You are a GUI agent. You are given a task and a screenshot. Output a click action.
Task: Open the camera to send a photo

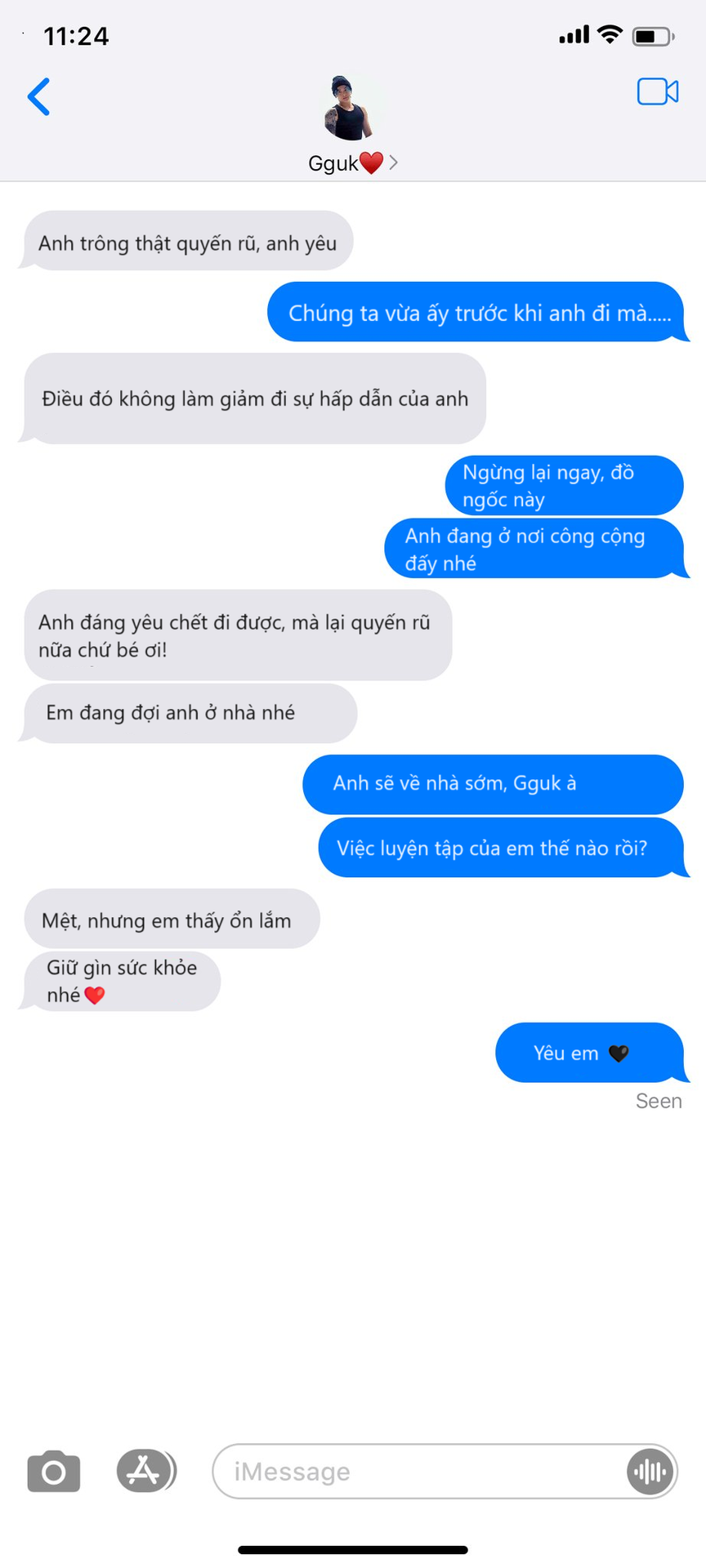click(x=54, y=1472)
